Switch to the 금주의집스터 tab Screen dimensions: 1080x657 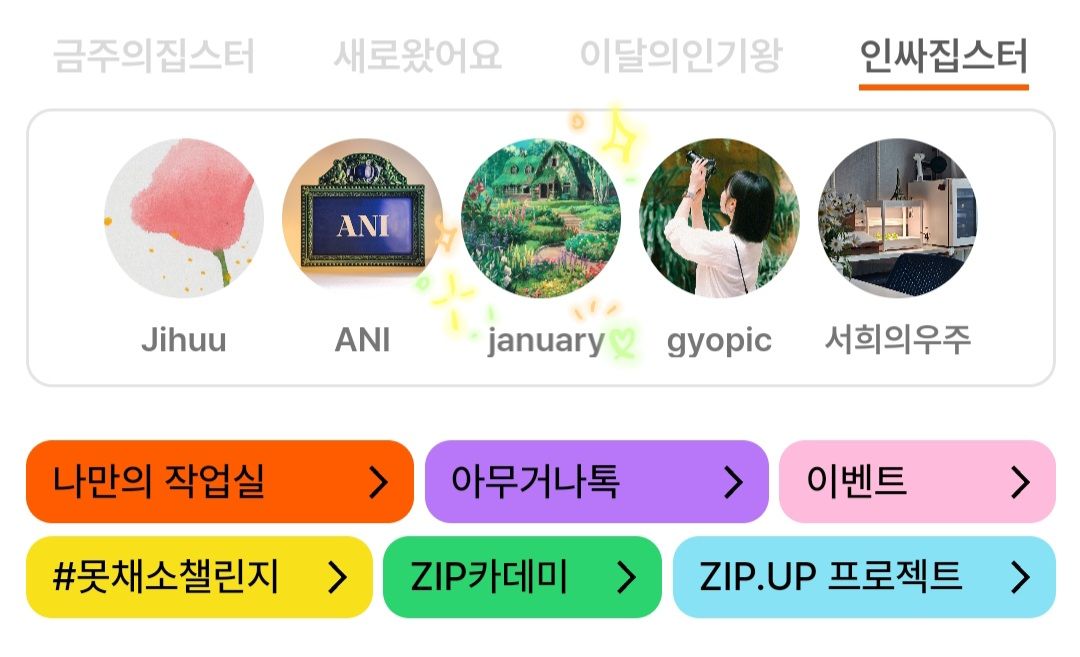point(154,56)
